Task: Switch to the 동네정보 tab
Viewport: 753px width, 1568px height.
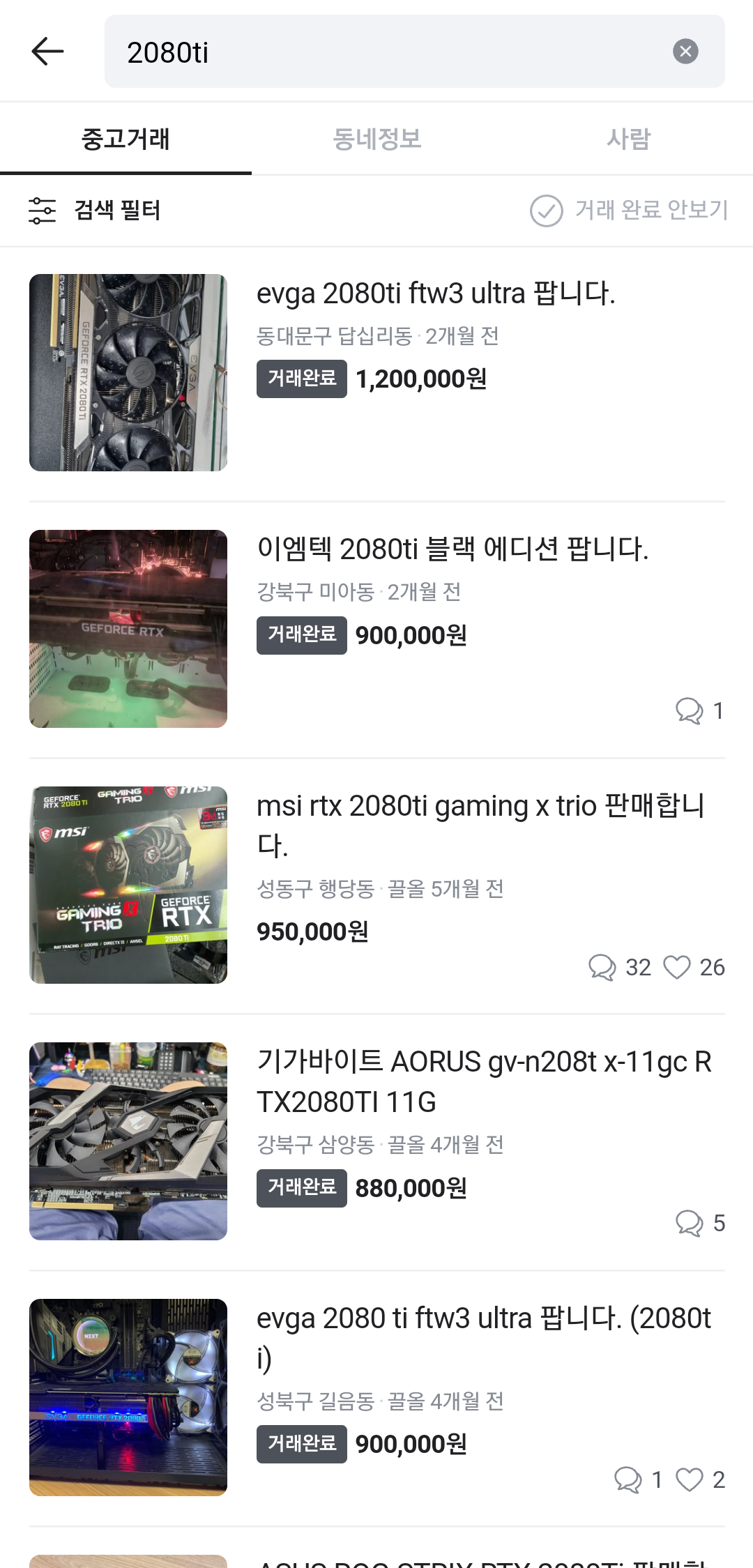Action: (x=376, y=139)
